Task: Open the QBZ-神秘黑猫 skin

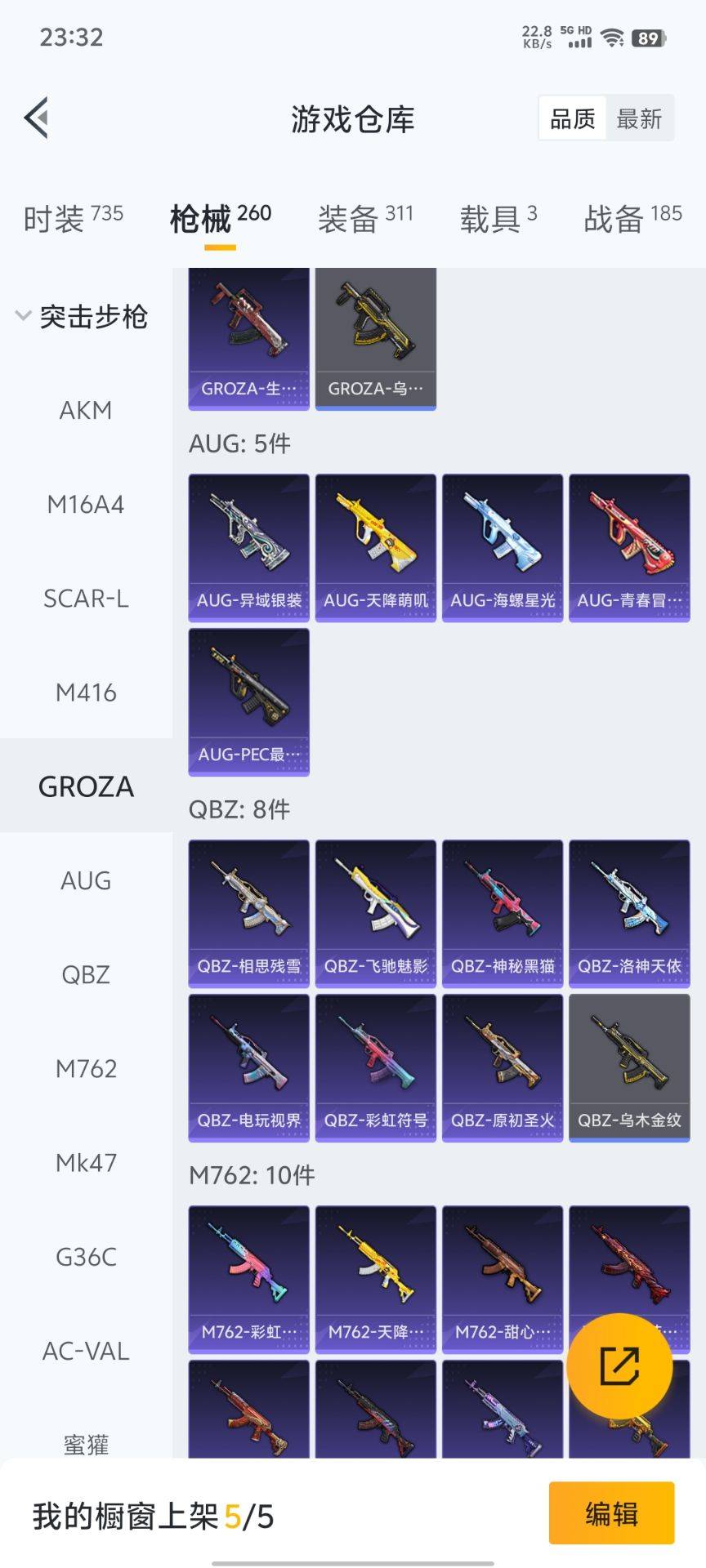Action: (503, 913)
